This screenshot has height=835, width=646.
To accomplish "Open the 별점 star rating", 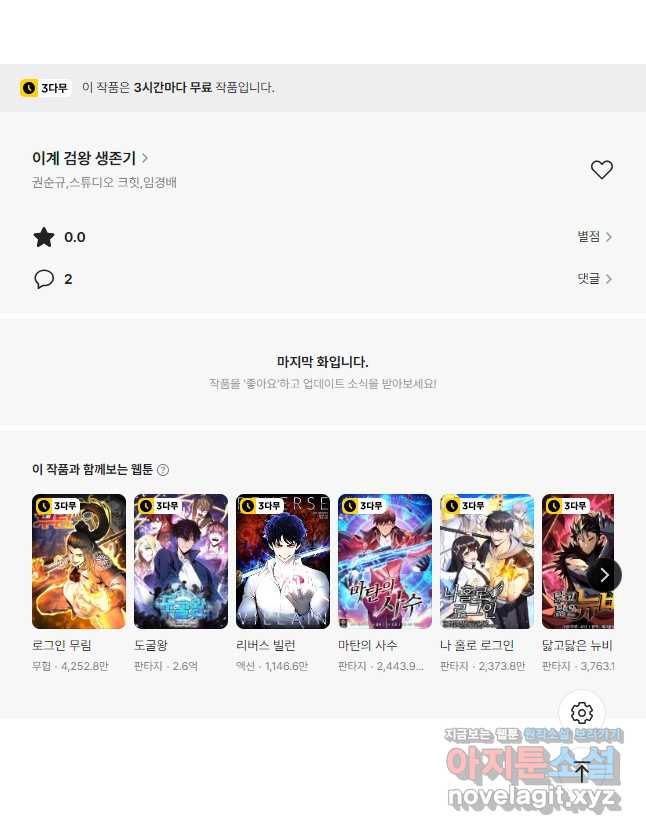I will [x=594, y=237].
